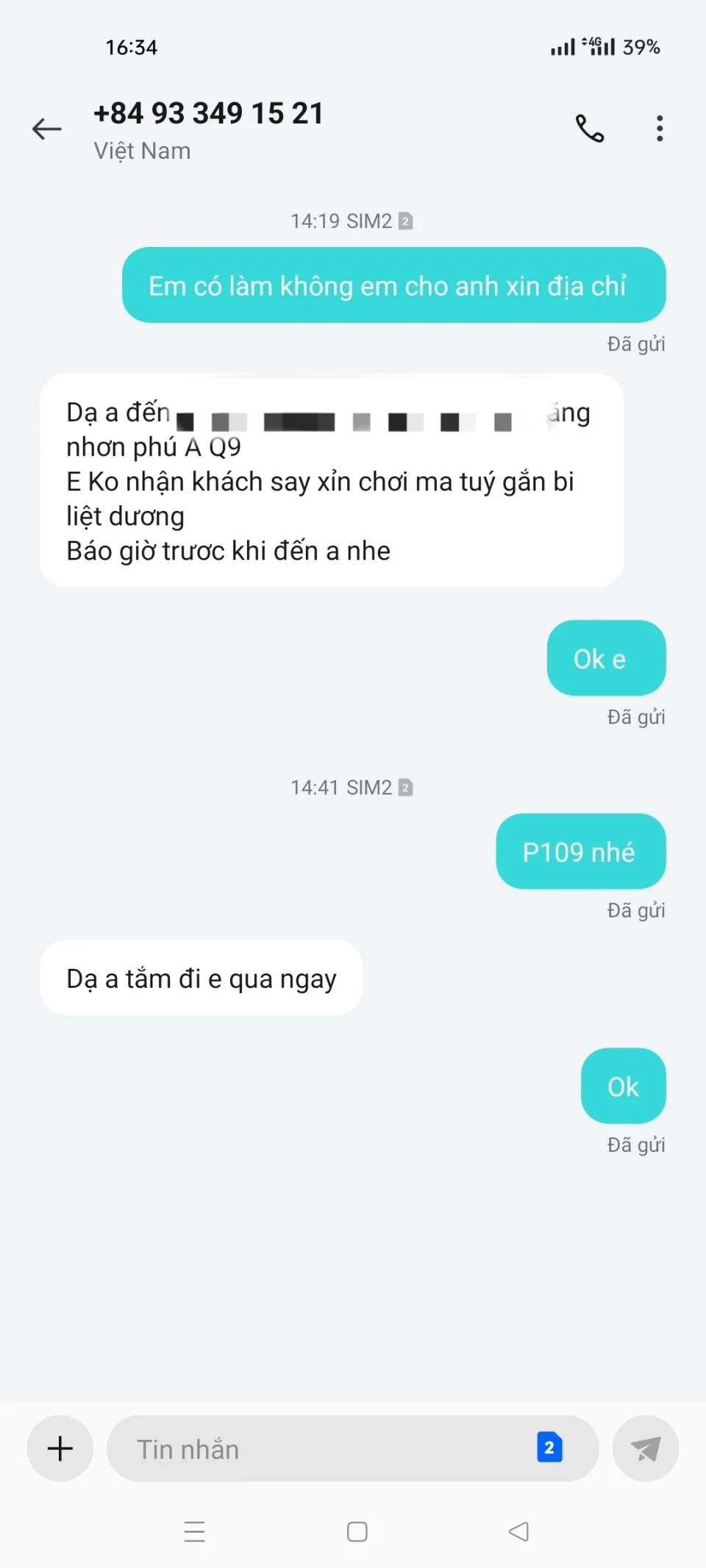This screenshot has width=706, height=1568.
Task: Open recent apps from the navigation bar
Action: tap(194, 1531)
